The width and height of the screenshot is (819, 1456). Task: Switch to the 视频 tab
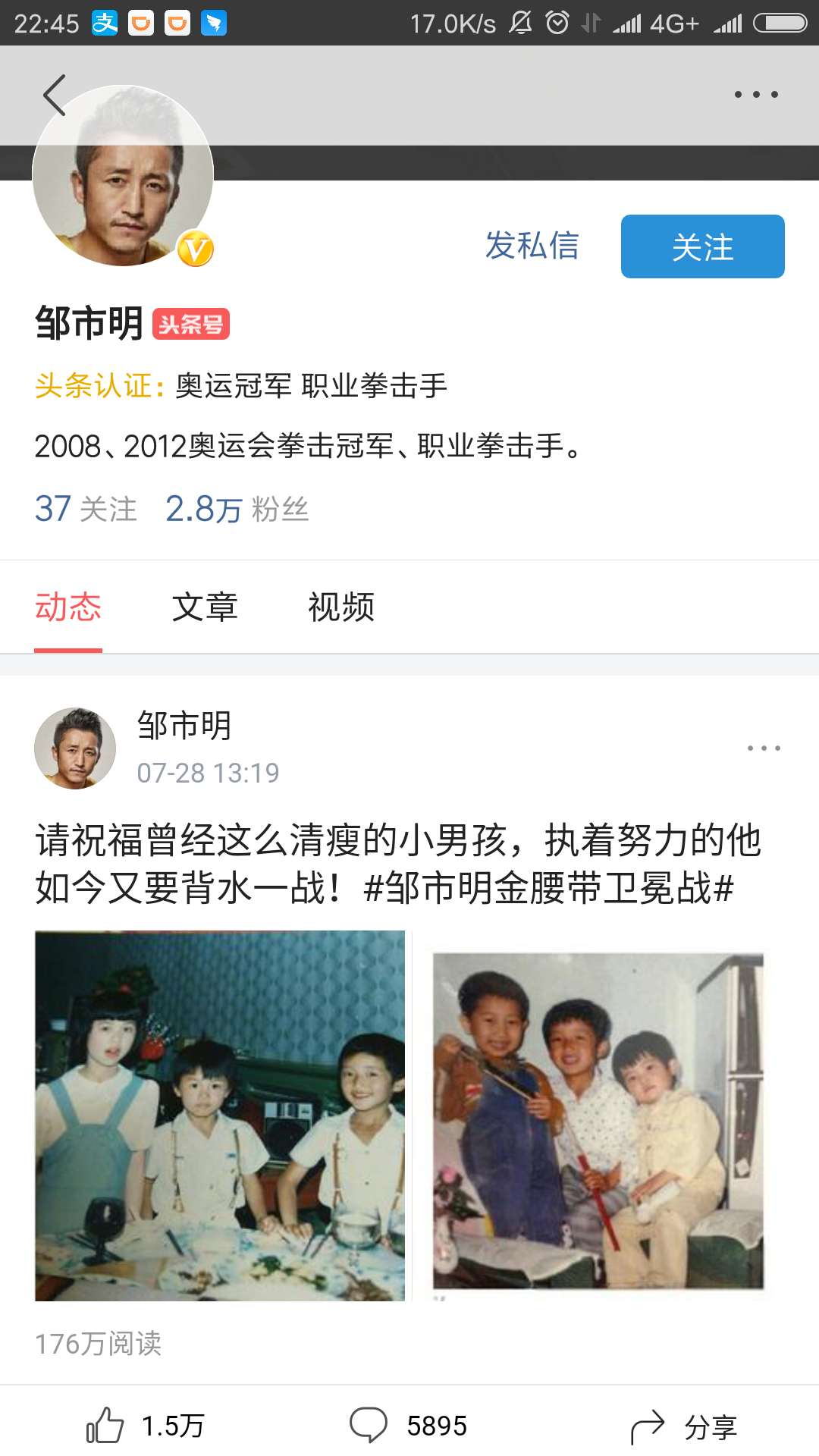coord(341,607)
